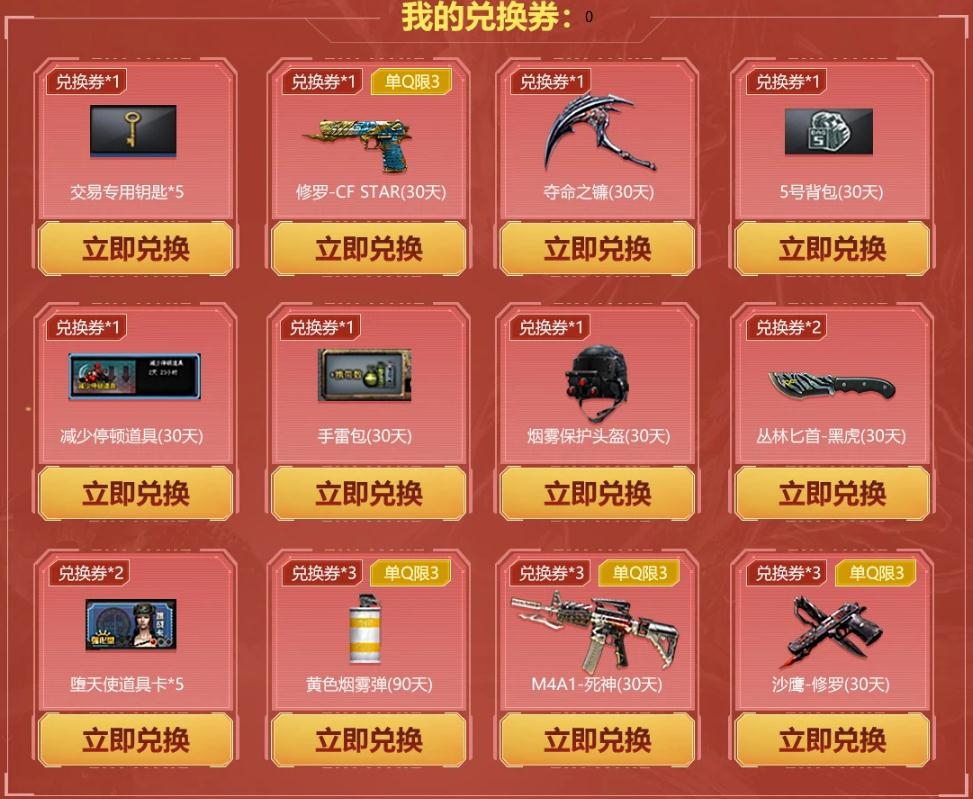Exchange voucher for 夺命之镰(30天)
Image resolution: width=973 pixels, height=799 pixels.
tap(598, 249)
